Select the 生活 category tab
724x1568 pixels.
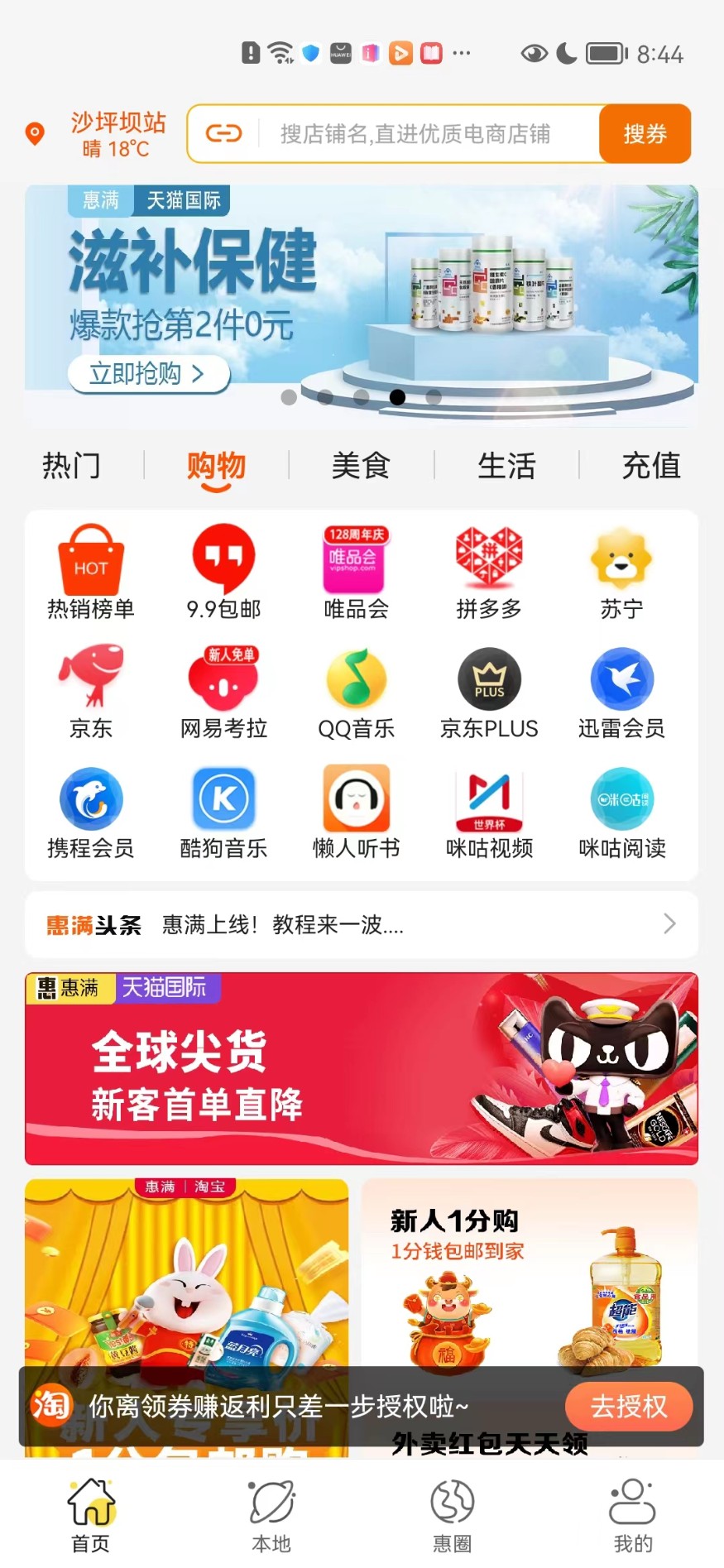click(x=506, y=466)
